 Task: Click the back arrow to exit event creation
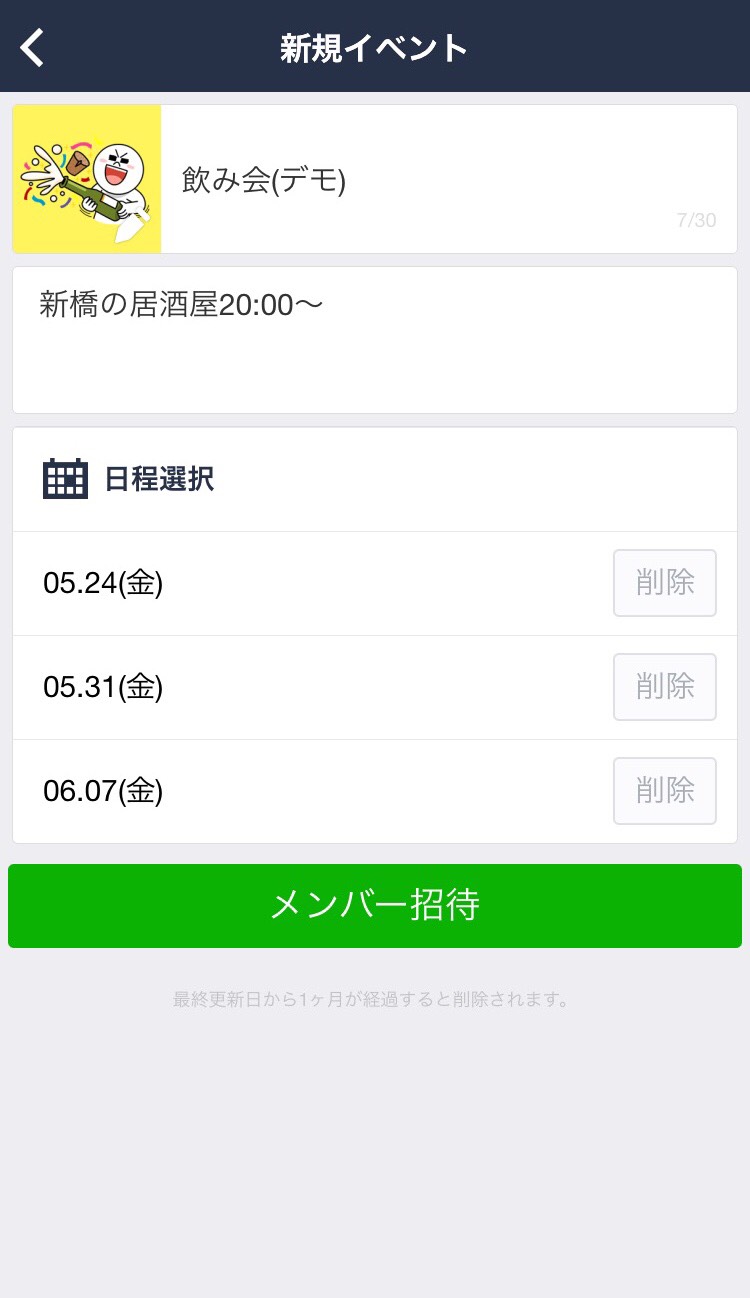click(31, 46)
